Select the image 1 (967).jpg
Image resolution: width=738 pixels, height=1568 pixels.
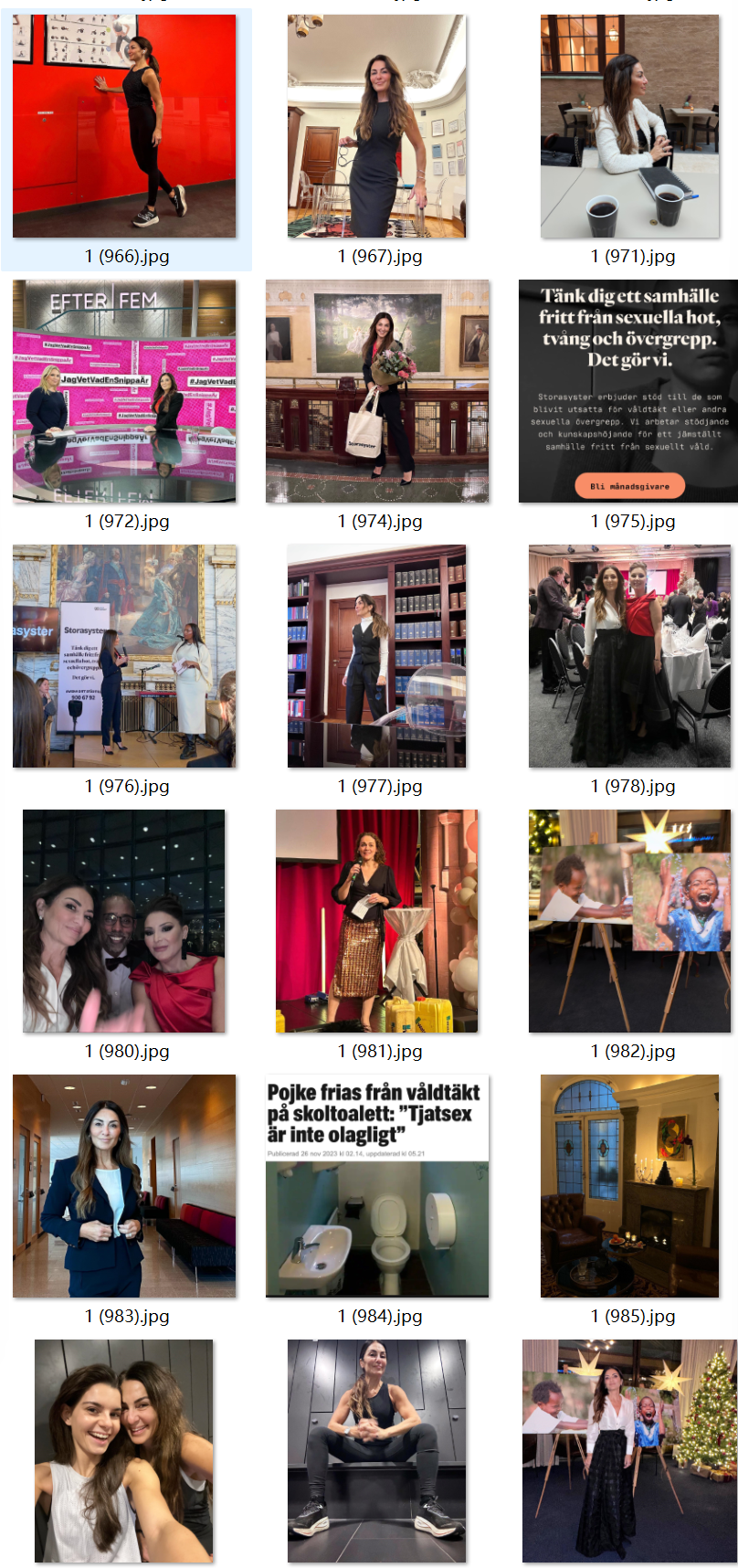click(377, 126)
